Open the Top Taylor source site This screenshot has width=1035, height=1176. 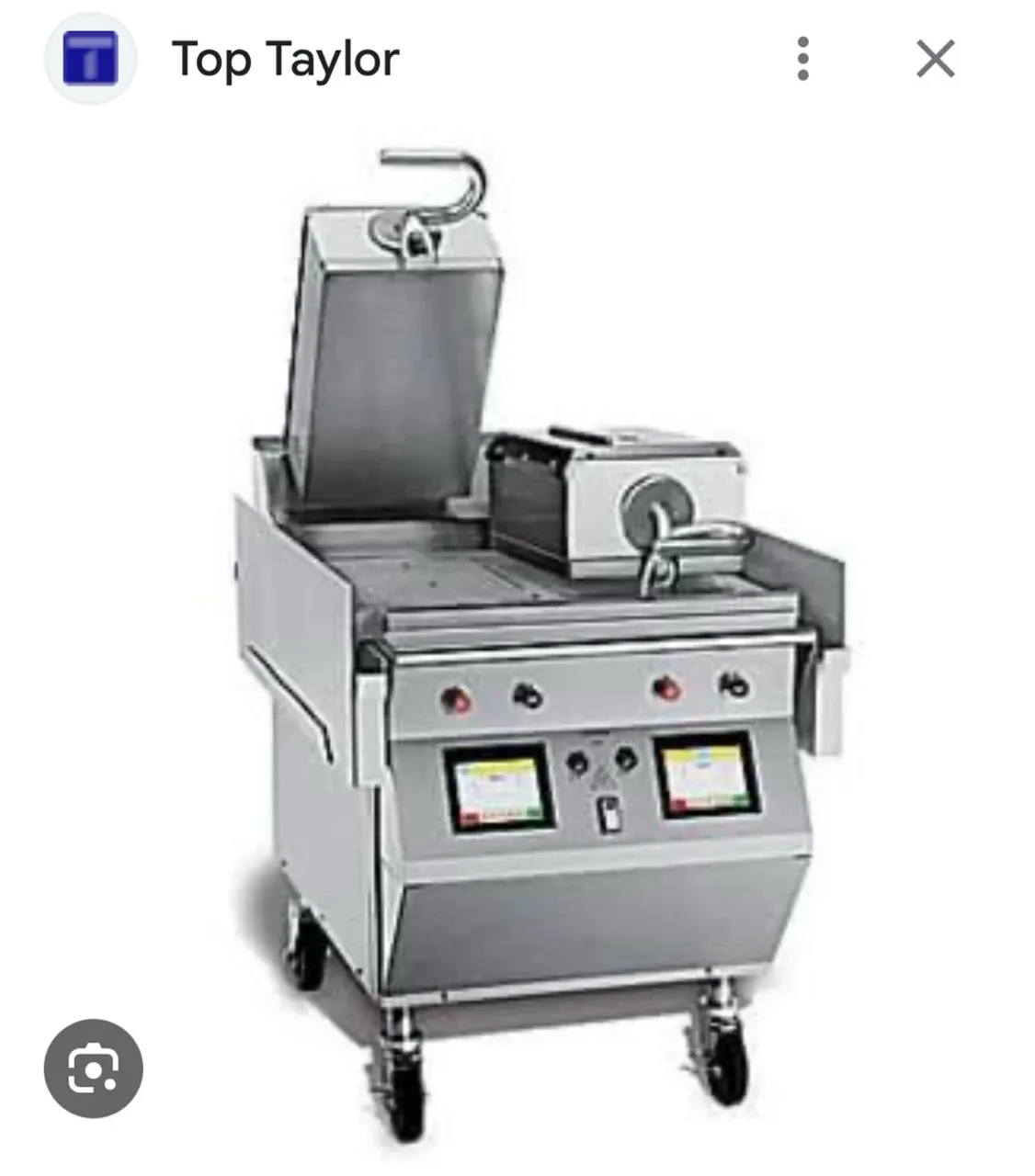coord(285,59)
